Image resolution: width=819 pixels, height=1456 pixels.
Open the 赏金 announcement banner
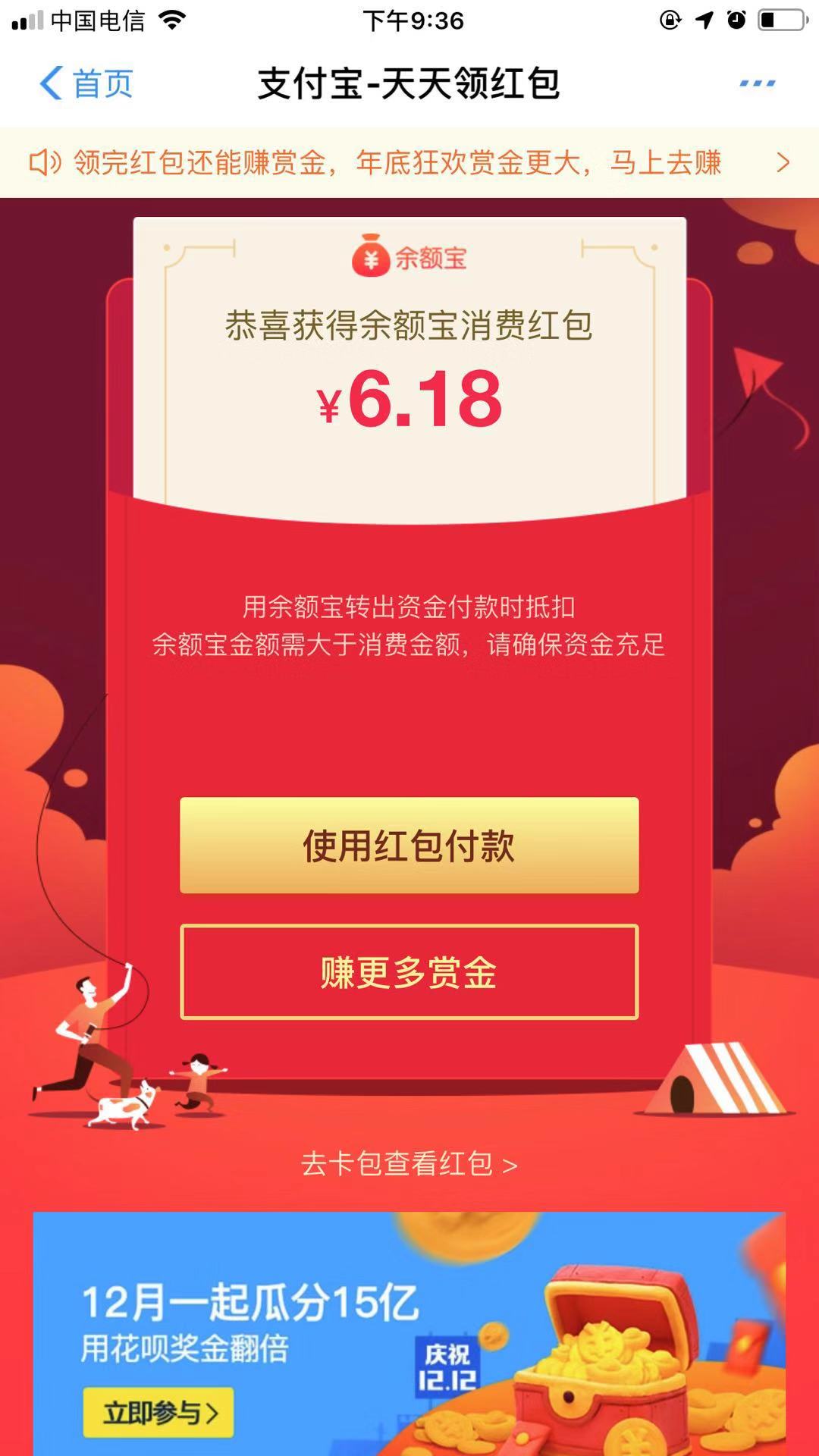[x=409, y=162]
